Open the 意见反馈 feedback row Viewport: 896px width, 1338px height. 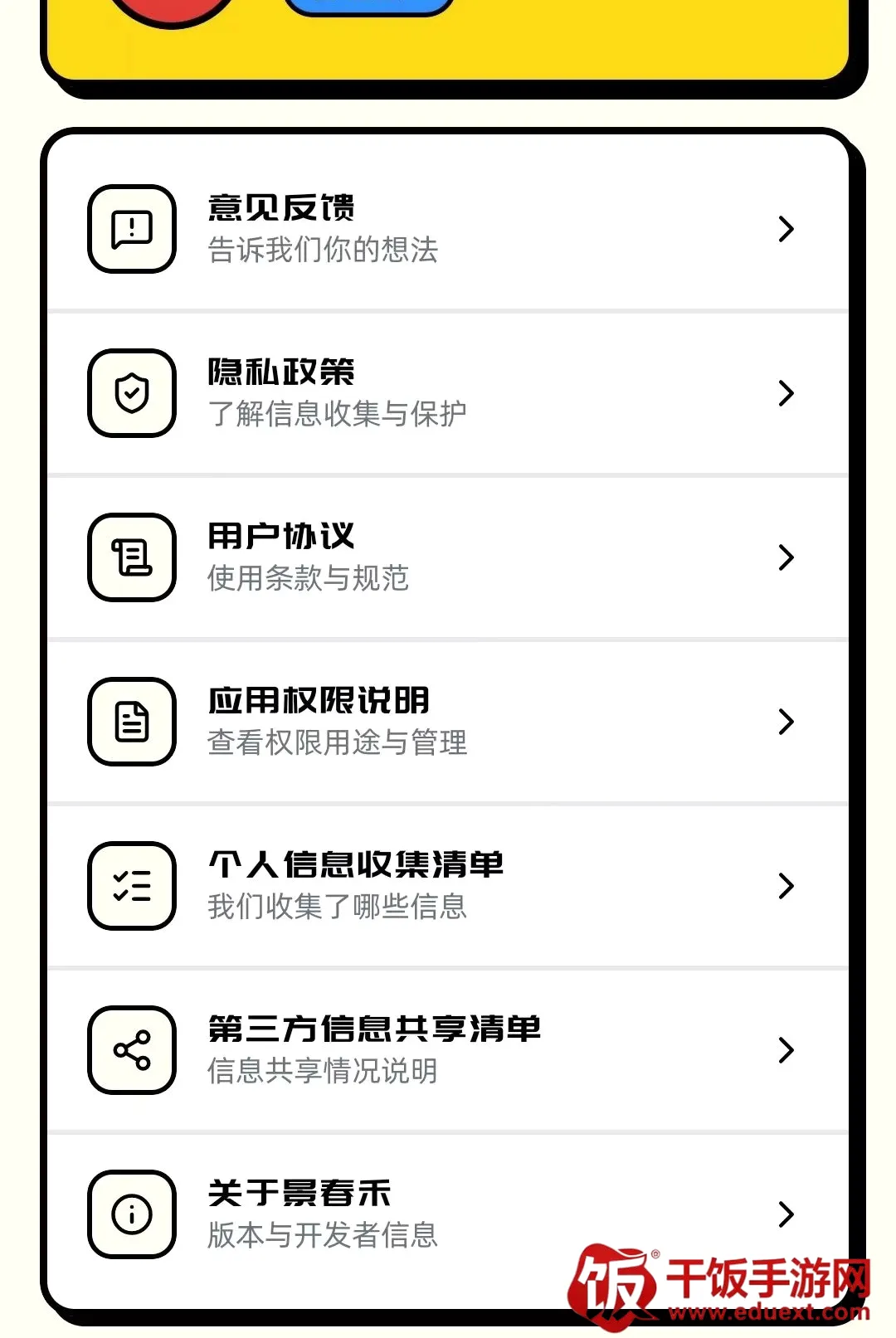[x=448, y=228]
